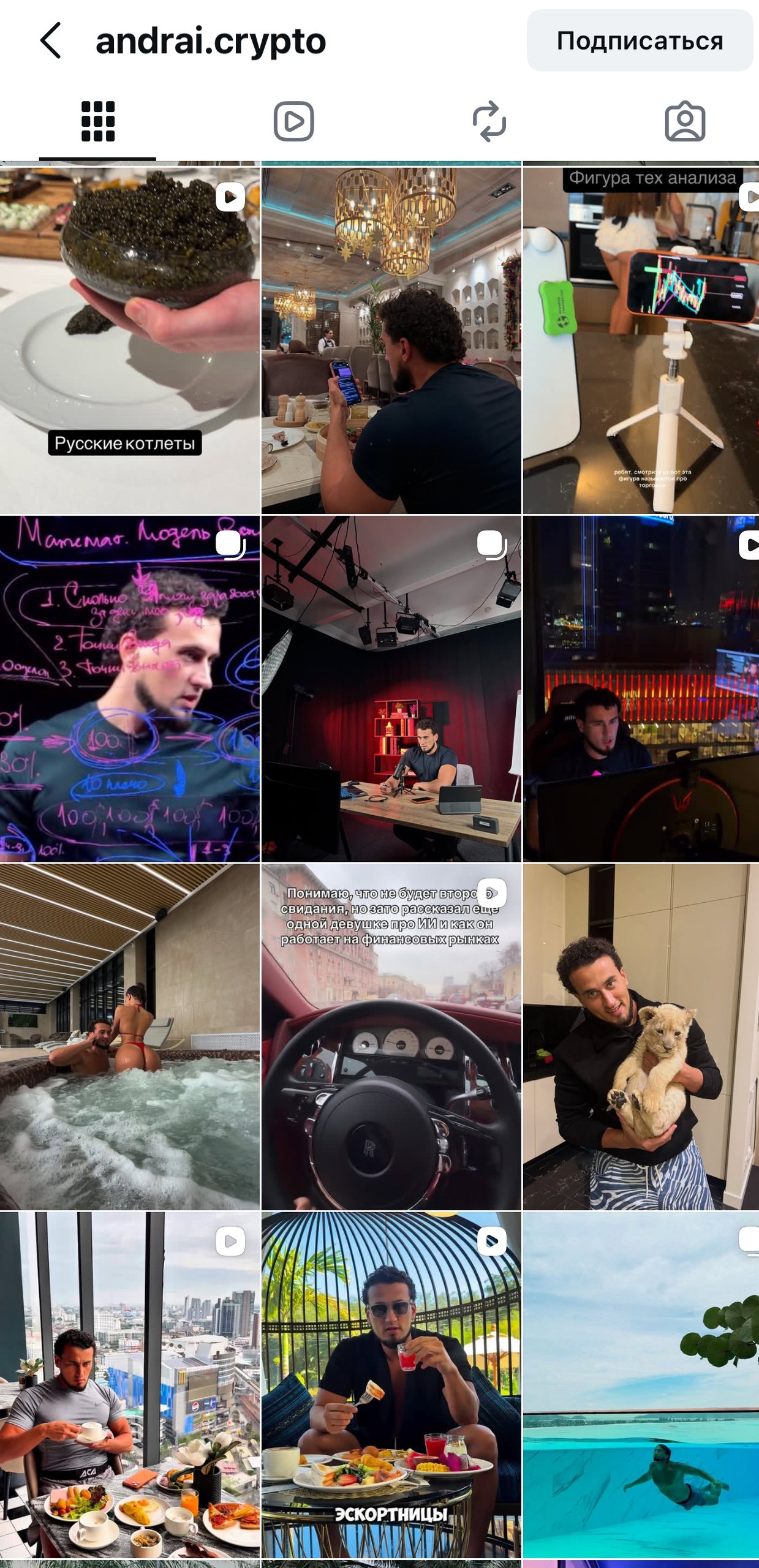Viewport: 759px width, 1568px height.
Task: Open the skyline breakfast reel
Action: coord(129,1384)
